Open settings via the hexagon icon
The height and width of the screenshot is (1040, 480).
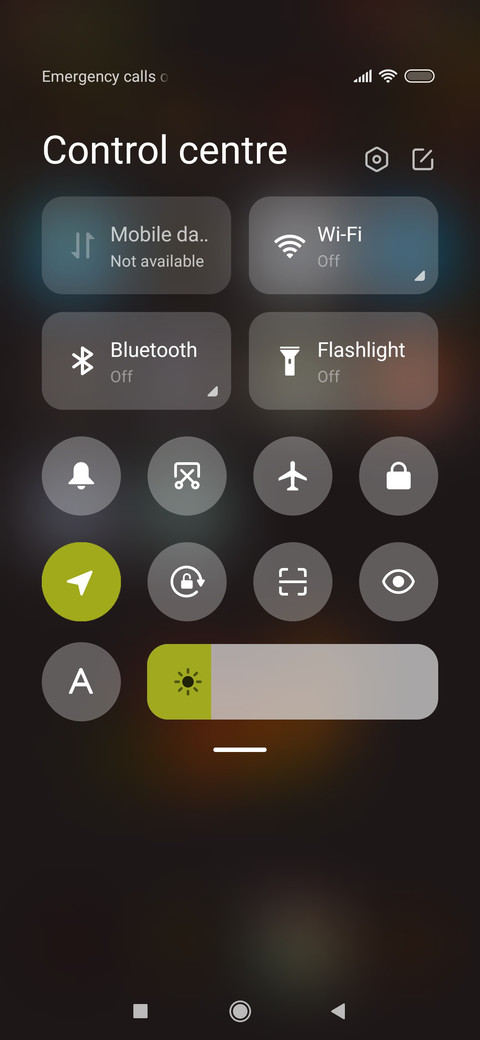pos(377,160)
